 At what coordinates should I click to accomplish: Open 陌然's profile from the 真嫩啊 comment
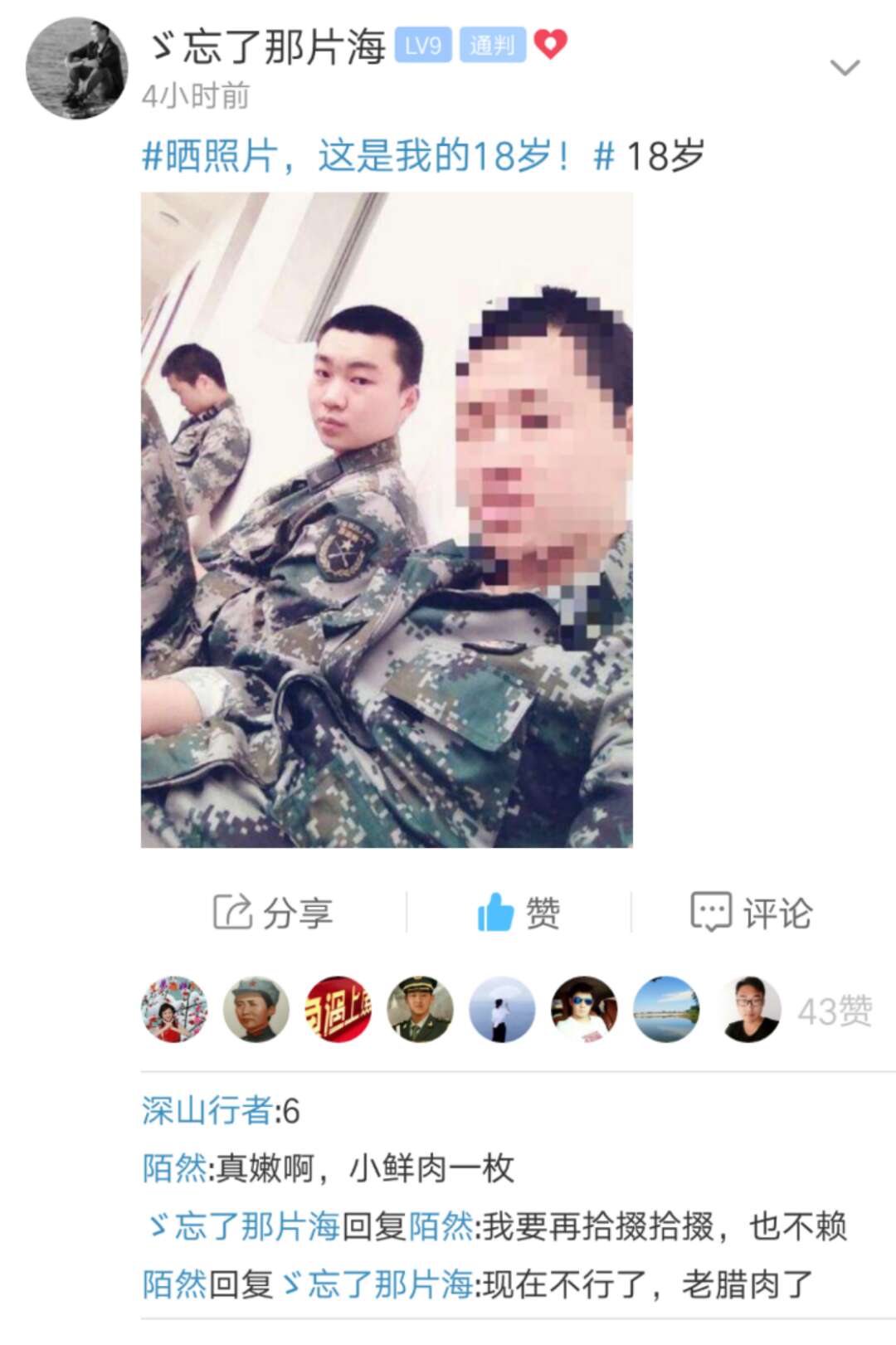click(174, 1168)
